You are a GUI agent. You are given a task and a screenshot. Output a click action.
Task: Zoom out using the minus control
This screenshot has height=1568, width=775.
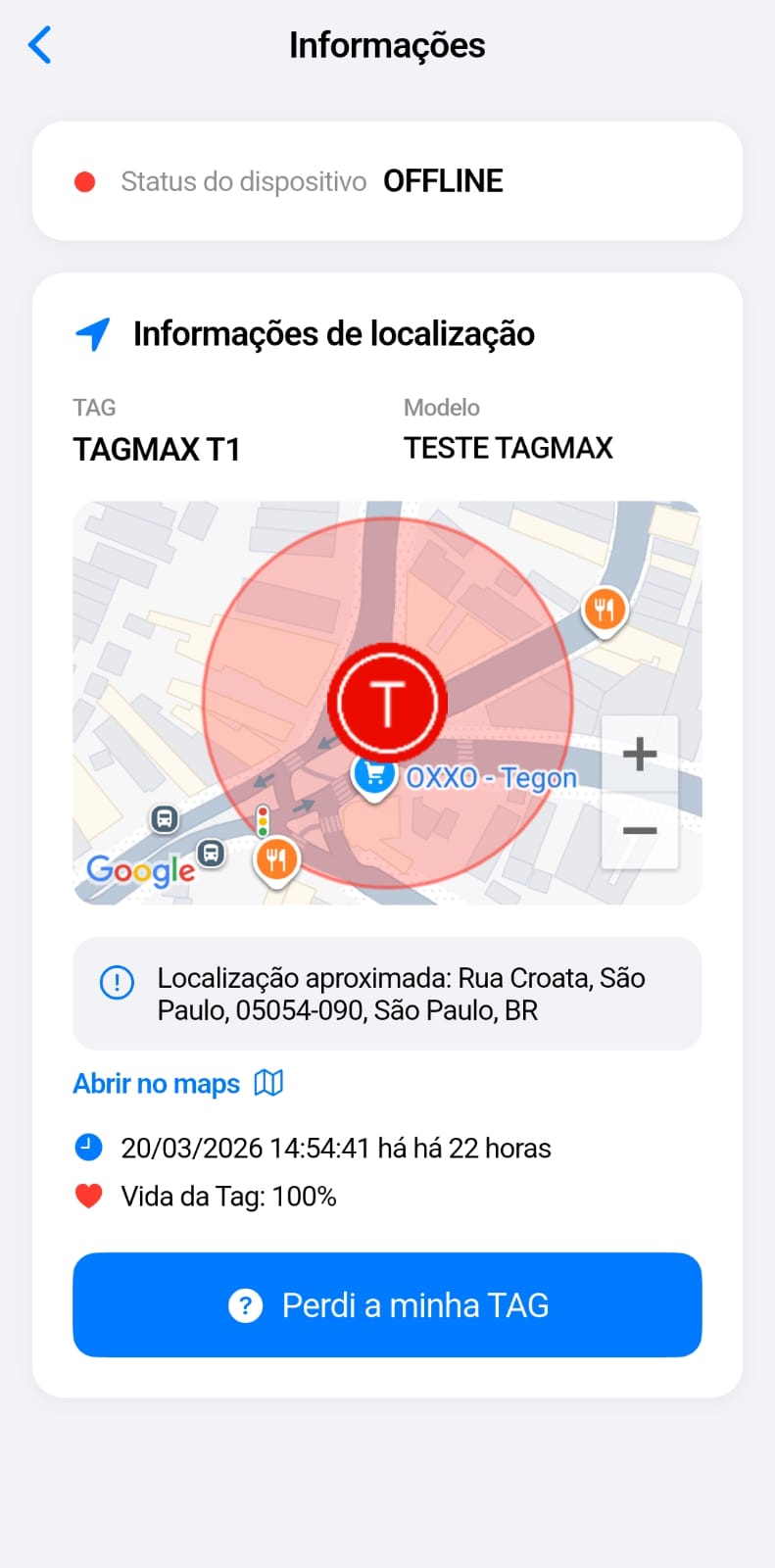coord(640,831)
